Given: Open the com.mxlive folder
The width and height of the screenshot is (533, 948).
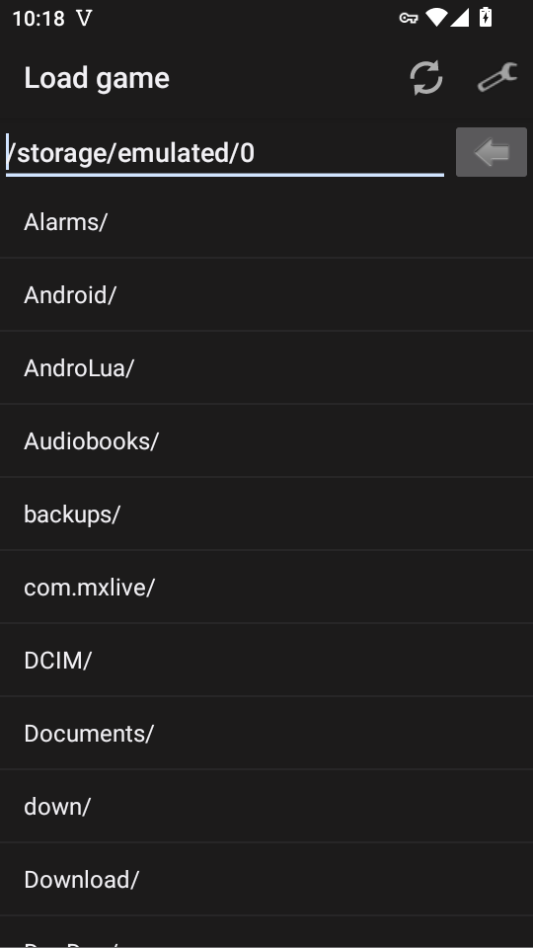Looking at the screenshot, I should pos(266,587).
